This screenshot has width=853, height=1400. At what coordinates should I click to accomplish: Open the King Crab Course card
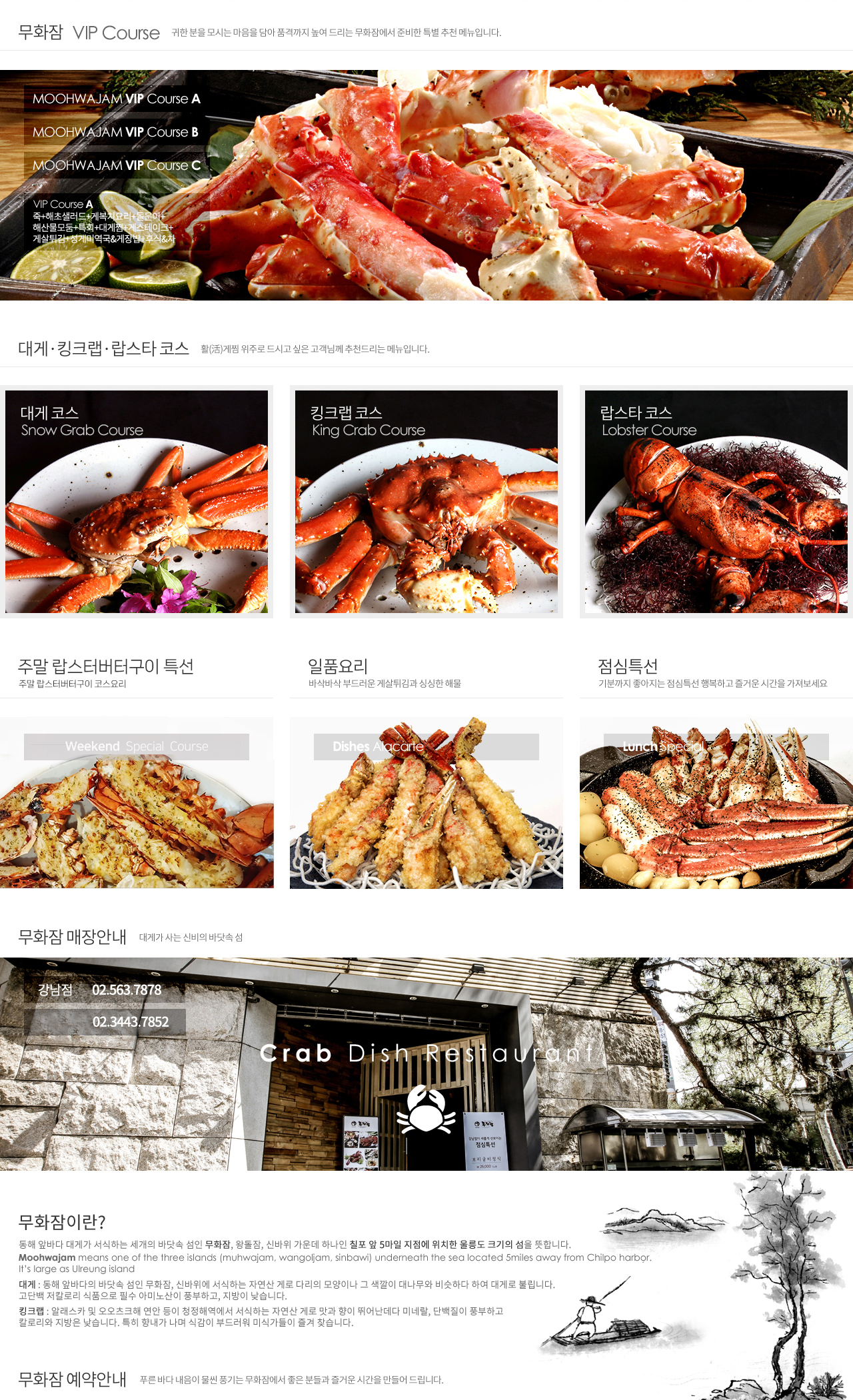pos(426,502)
